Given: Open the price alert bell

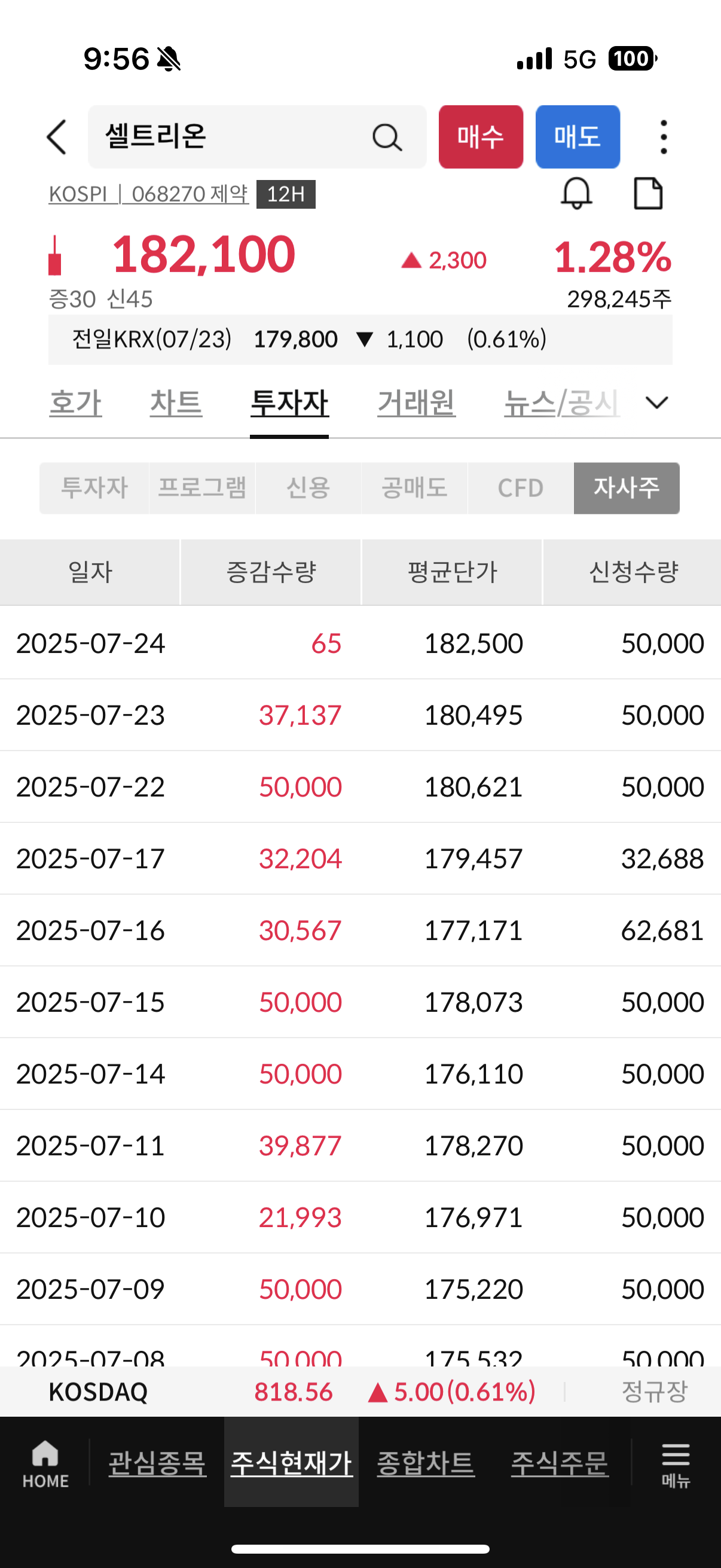Looking at the screenshot, I should pos(576,194).
